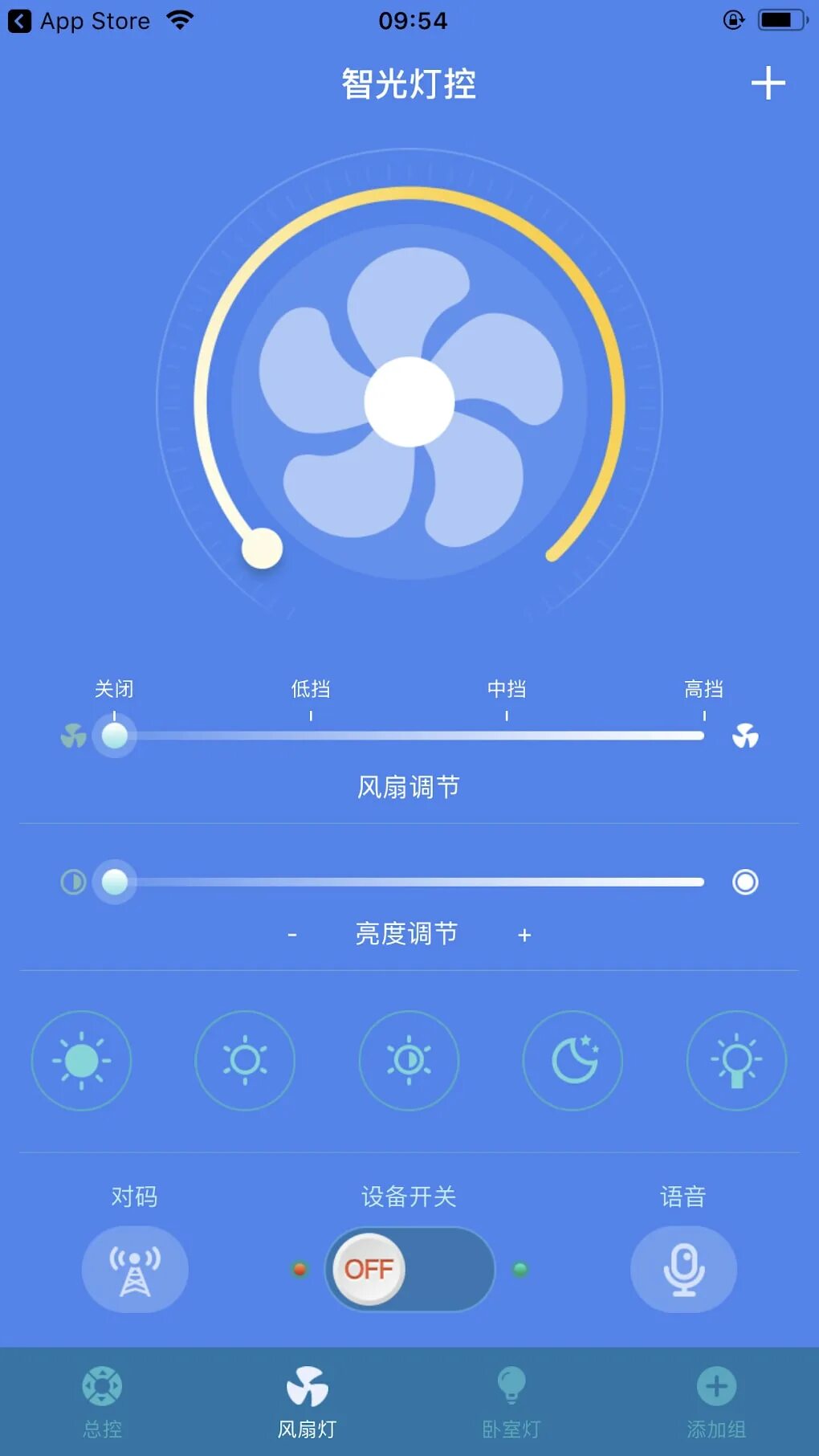Tap the fan dial center knob

click(409, 402)
